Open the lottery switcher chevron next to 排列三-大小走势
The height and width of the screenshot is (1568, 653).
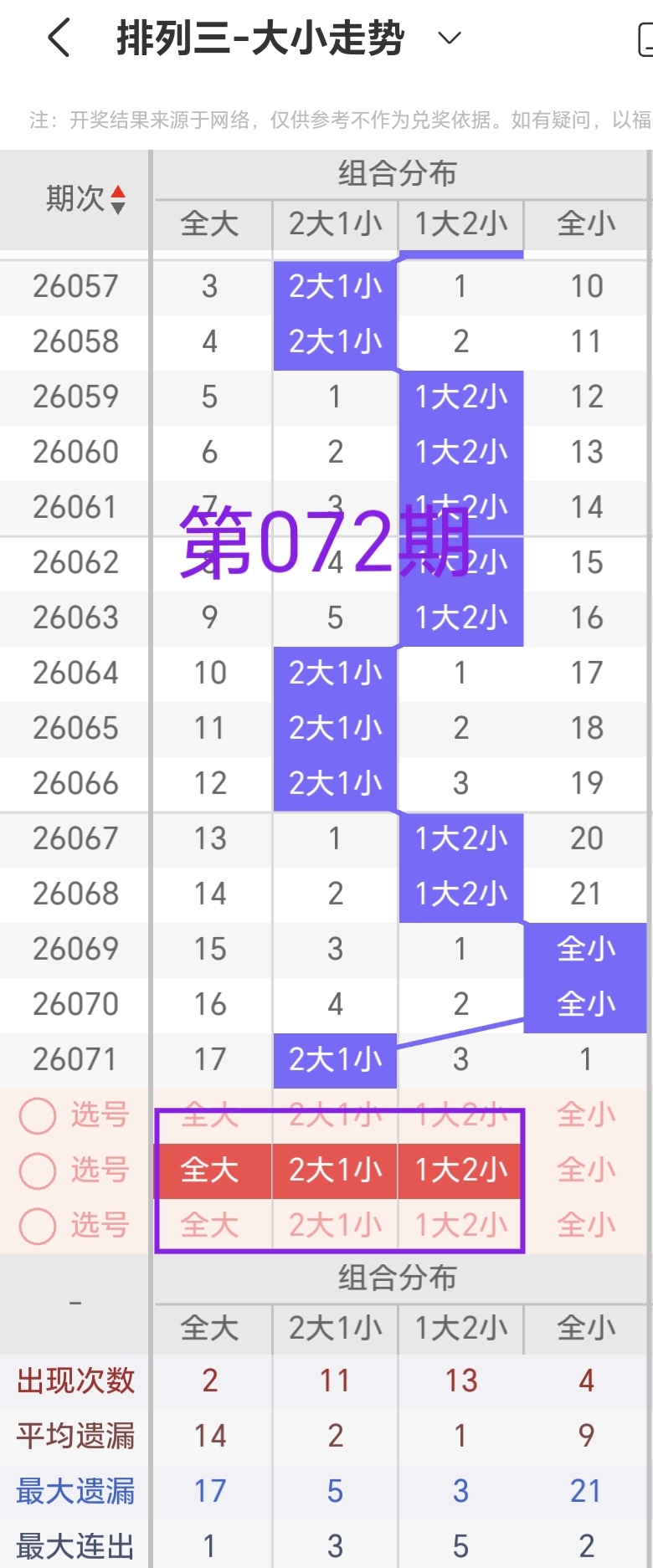tap(448, 38)
